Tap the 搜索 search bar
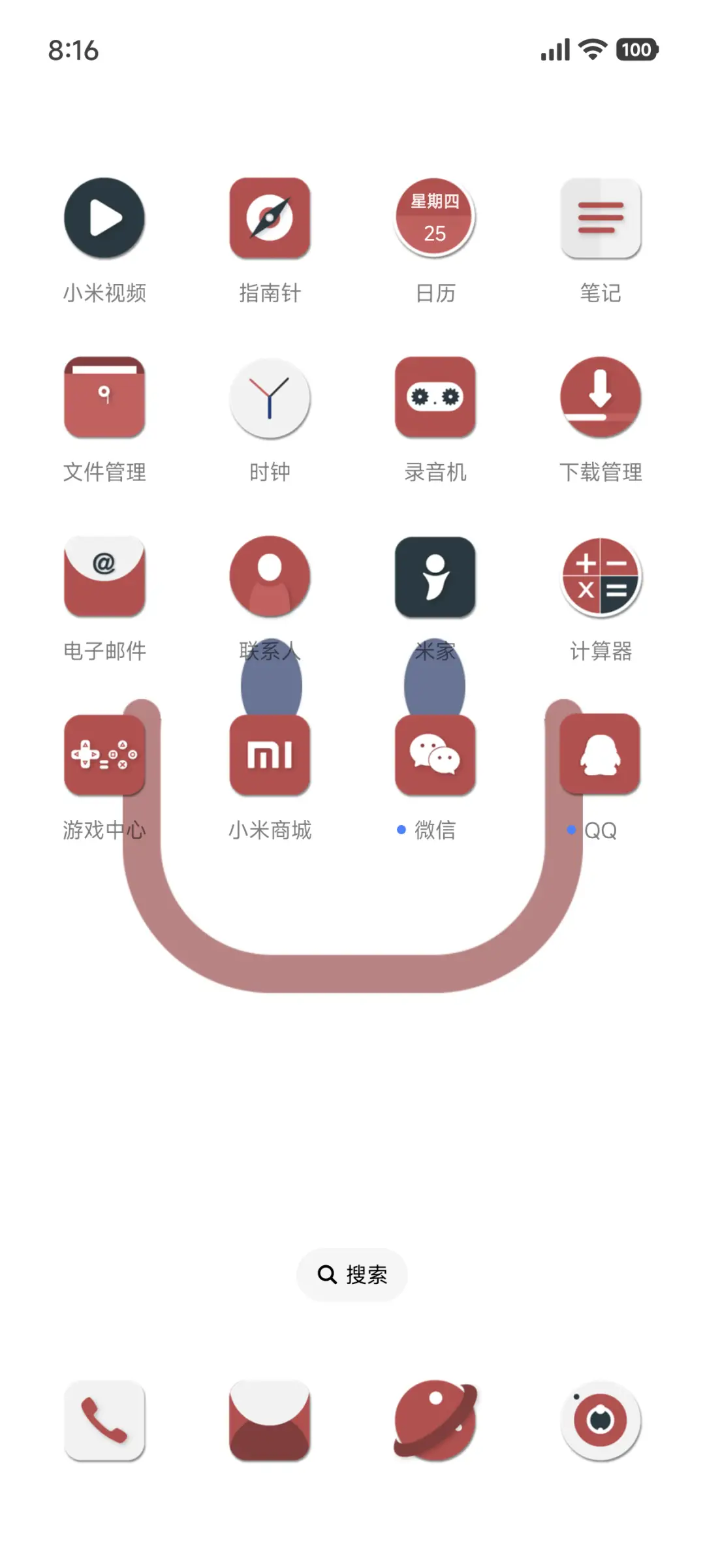The height and width of the screenshot is (1568, 705). (352, 1274)
